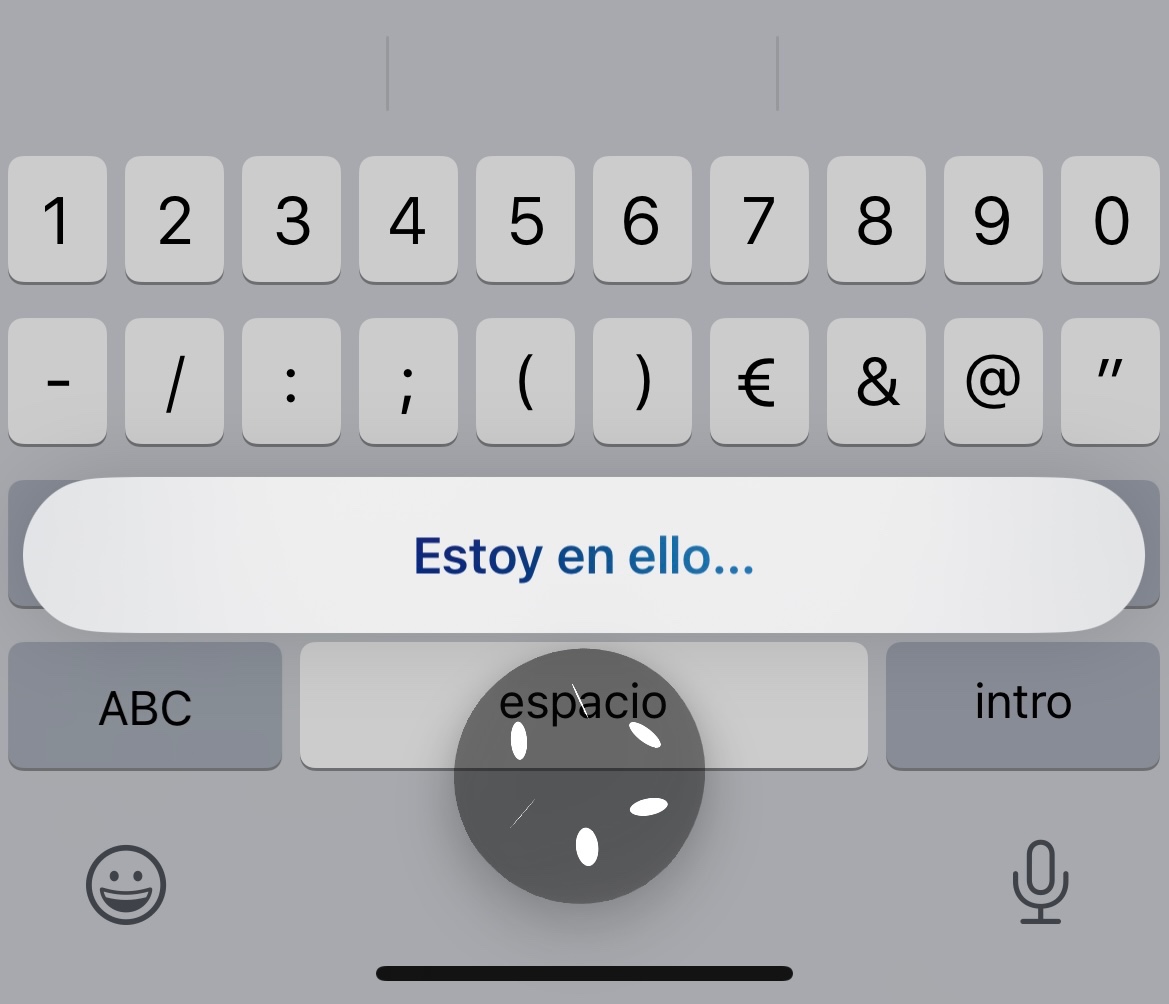Open the emoji keyboard
This screenshot has width=1169, height=1004.
coord(126,884)
